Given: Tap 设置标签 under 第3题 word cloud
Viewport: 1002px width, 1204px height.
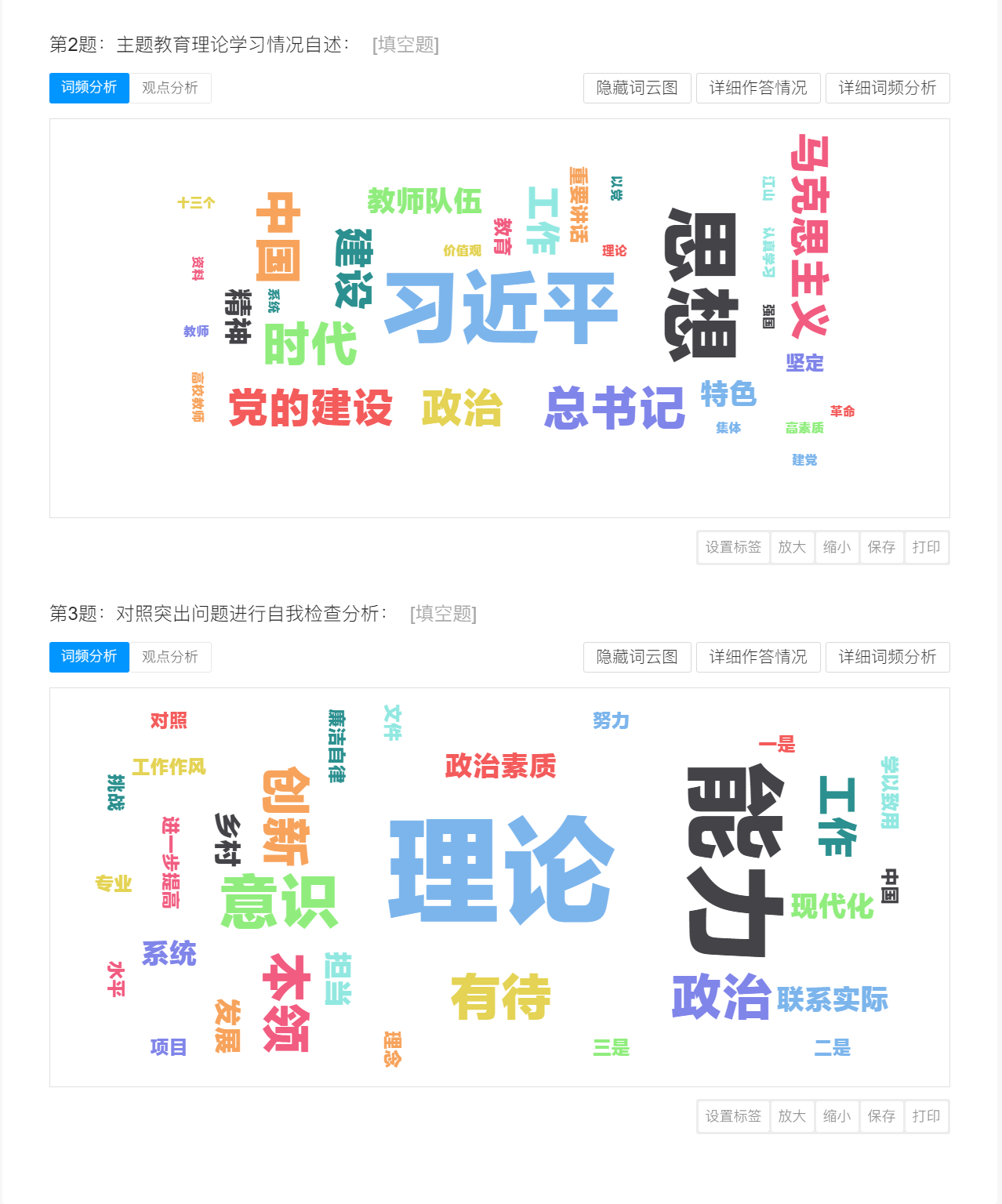Looking at the screenshot, I should point(733,1116).
